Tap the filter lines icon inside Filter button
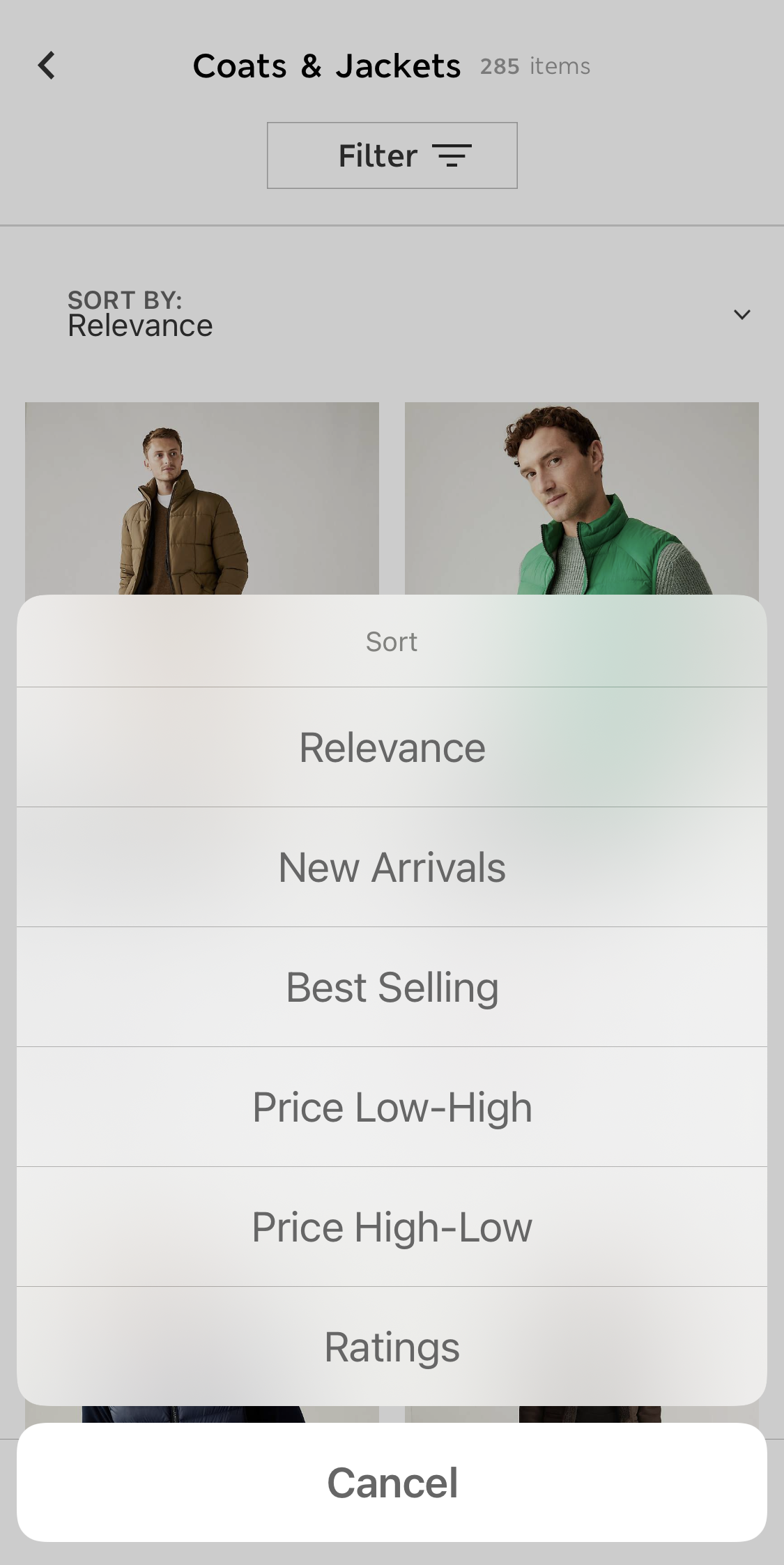The height and width of the screenshot is (1565, 784). (x=453, y=155)
